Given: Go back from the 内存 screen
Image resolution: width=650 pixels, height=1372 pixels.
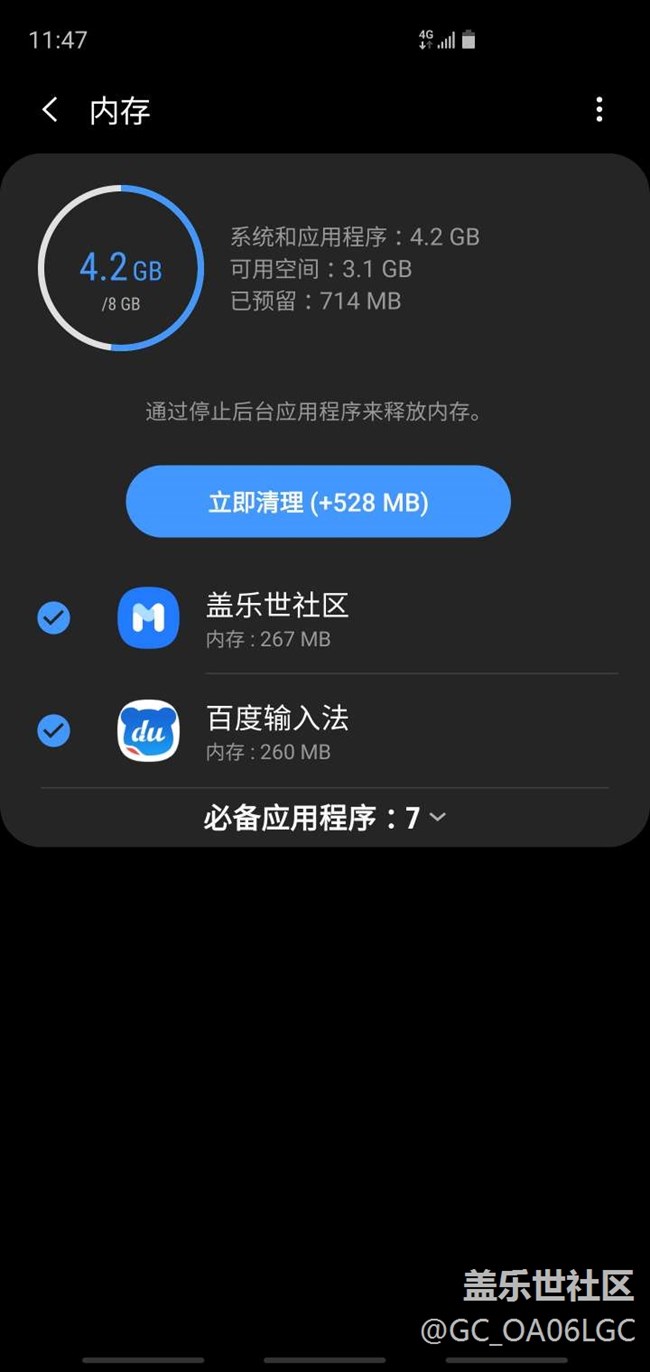Looking at the screenshot, I should [x=50, y=110].
